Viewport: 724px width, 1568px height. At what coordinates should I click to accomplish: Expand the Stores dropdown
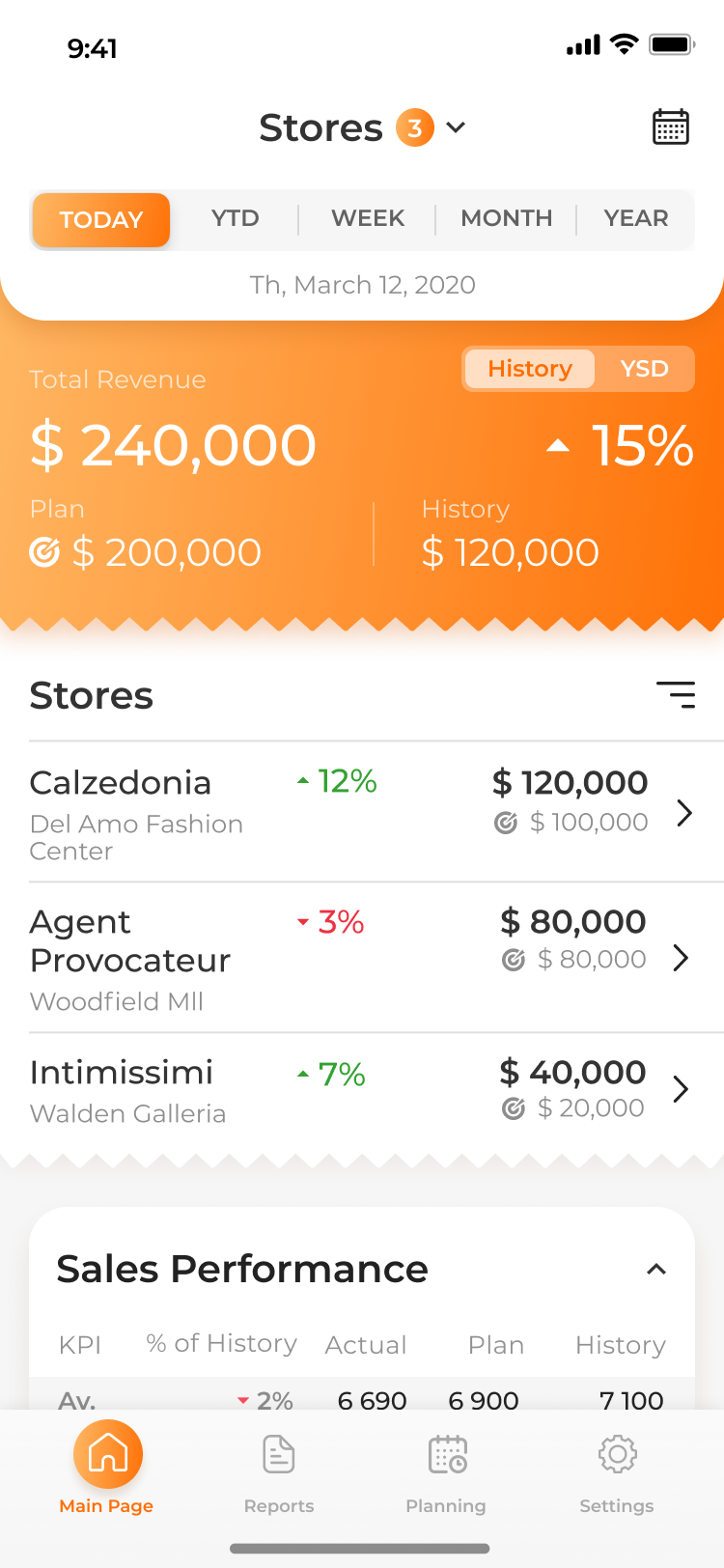[456, 127]
